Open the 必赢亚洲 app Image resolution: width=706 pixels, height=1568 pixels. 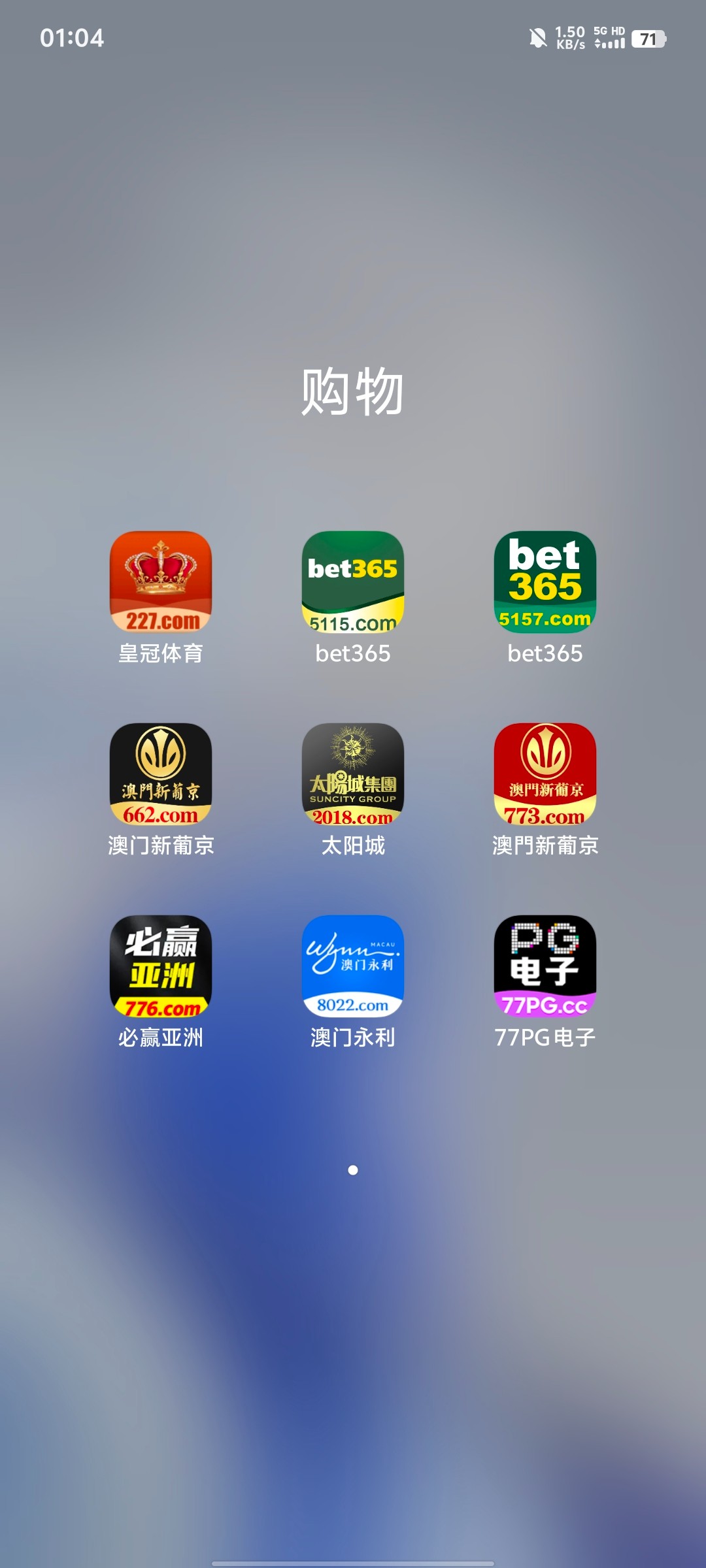[160, 966]
